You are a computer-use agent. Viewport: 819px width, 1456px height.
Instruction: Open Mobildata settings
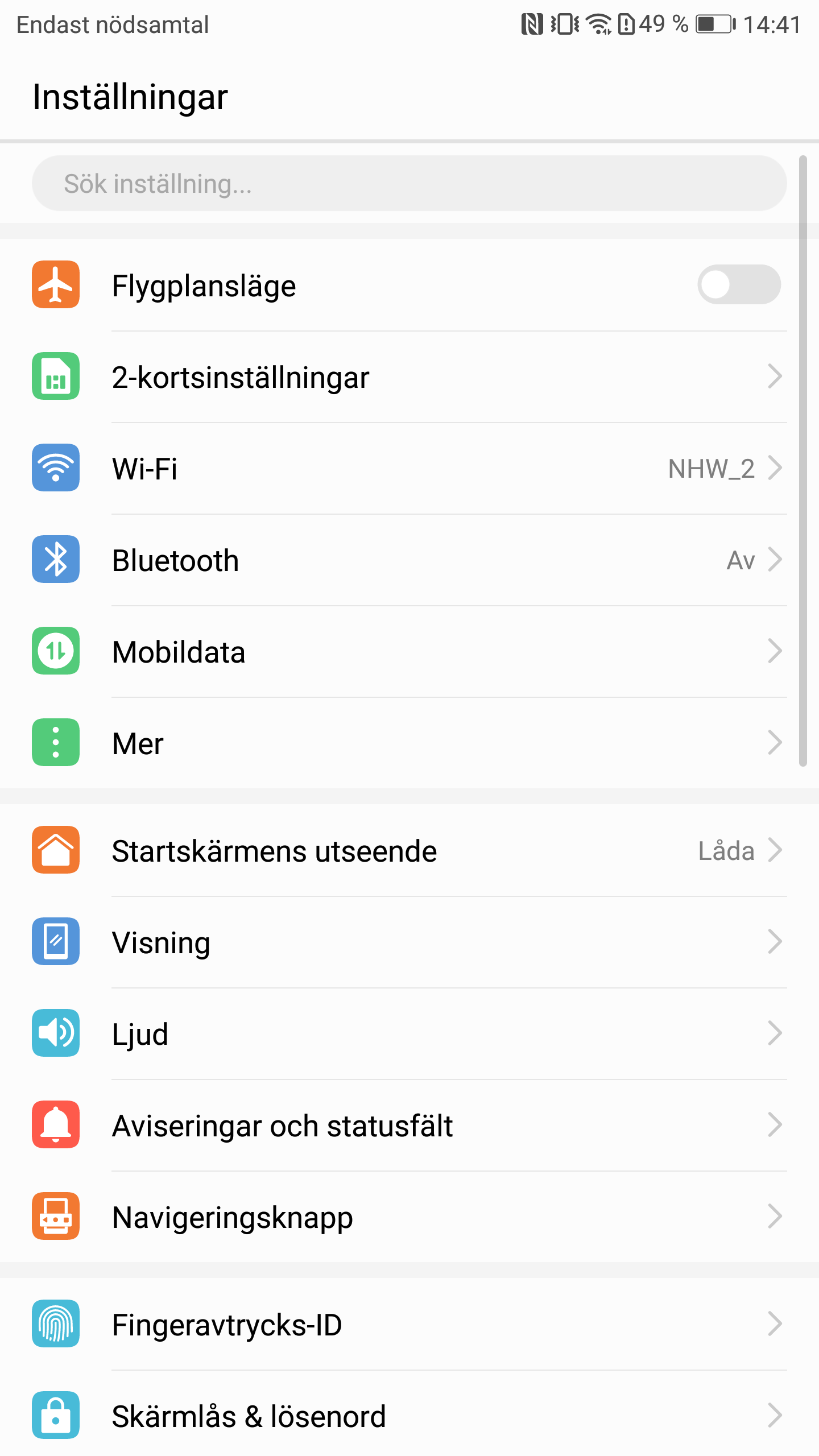pos(409,652)
